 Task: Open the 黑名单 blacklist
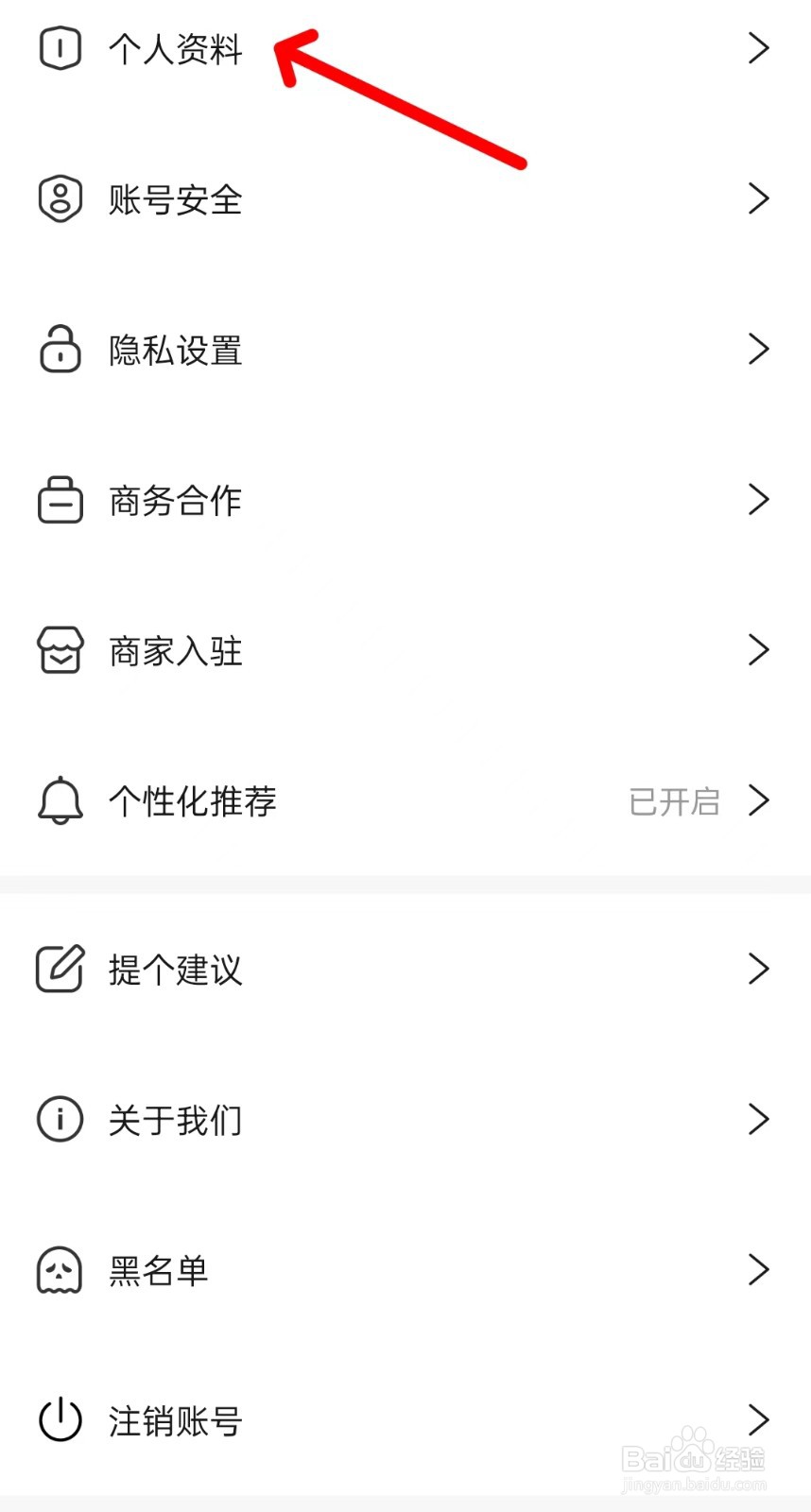point(405,1269)
